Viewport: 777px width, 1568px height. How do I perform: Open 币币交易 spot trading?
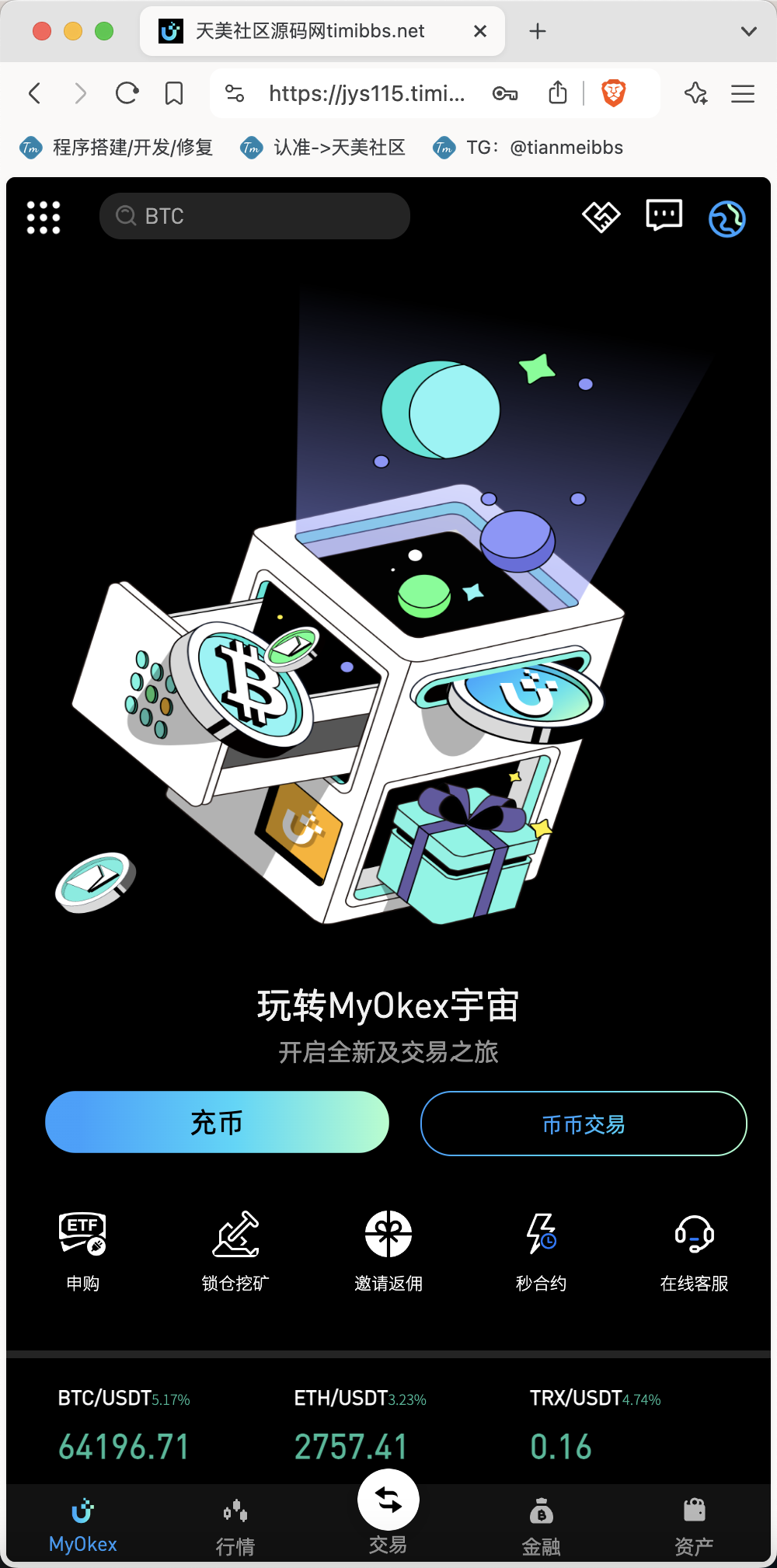coord(584,1124)
